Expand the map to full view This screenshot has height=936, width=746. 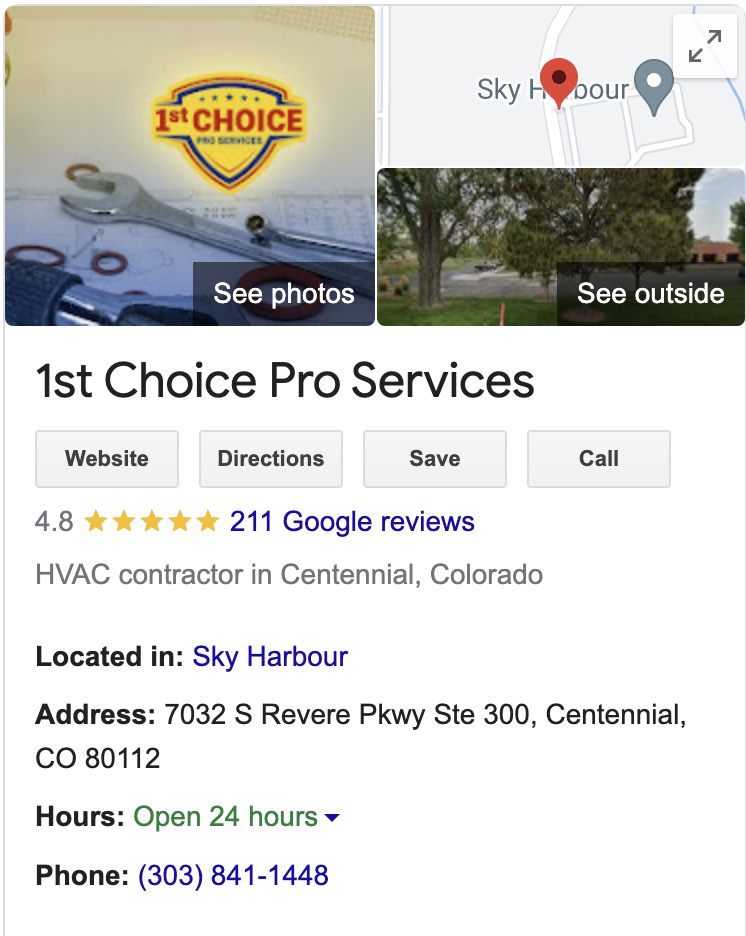coord(705,46)
